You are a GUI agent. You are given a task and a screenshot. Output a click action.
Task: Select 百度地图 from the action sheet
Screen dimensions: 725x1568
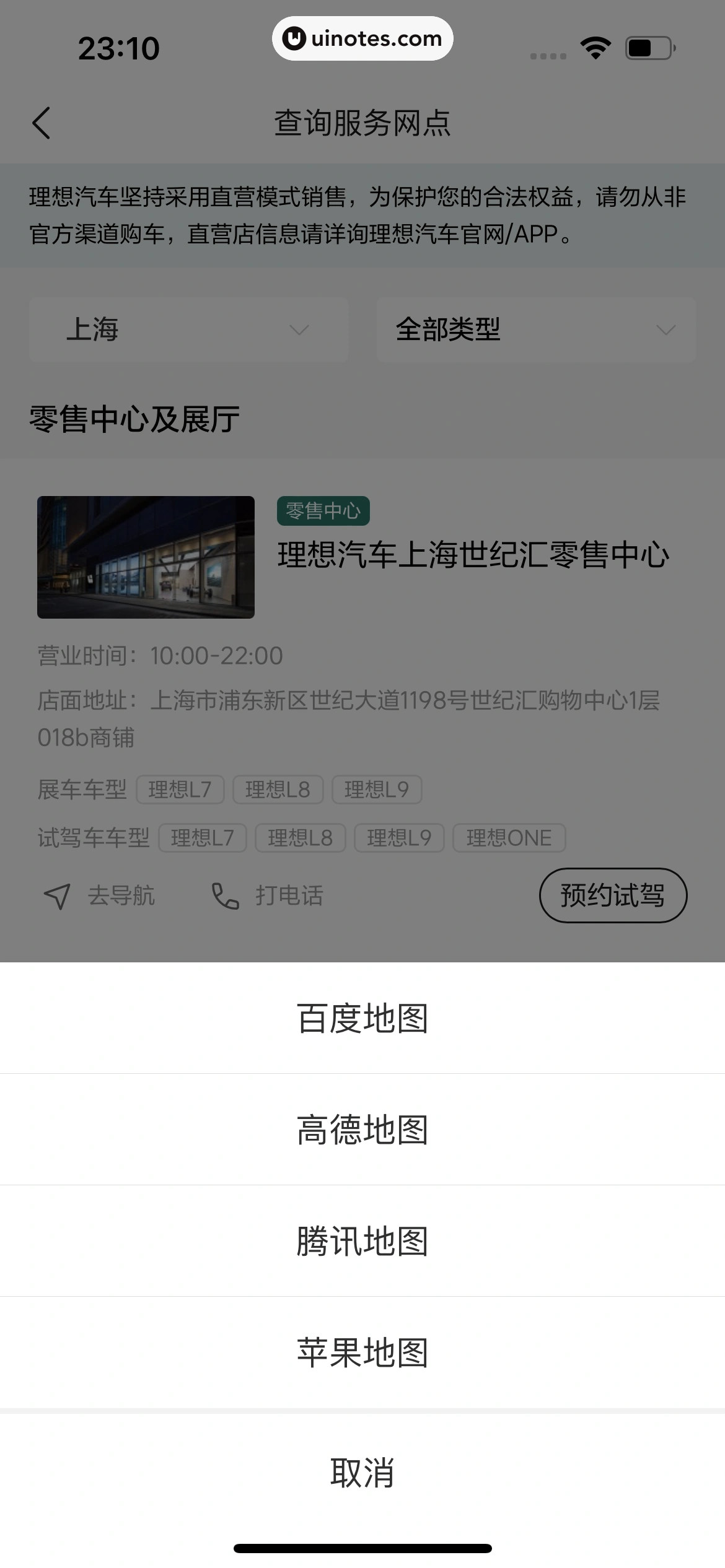coord(362,1016)
